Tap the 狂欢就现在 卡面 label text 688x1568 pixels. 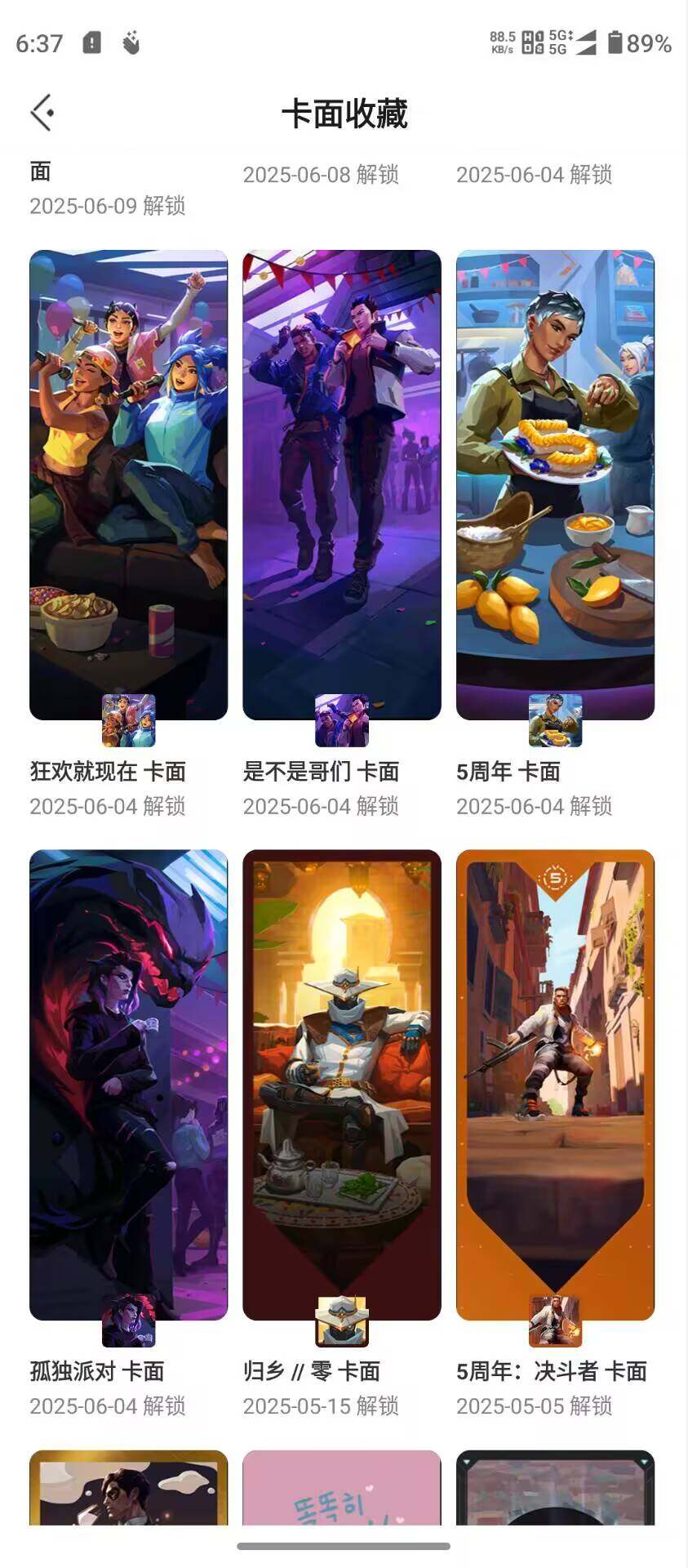107,771
